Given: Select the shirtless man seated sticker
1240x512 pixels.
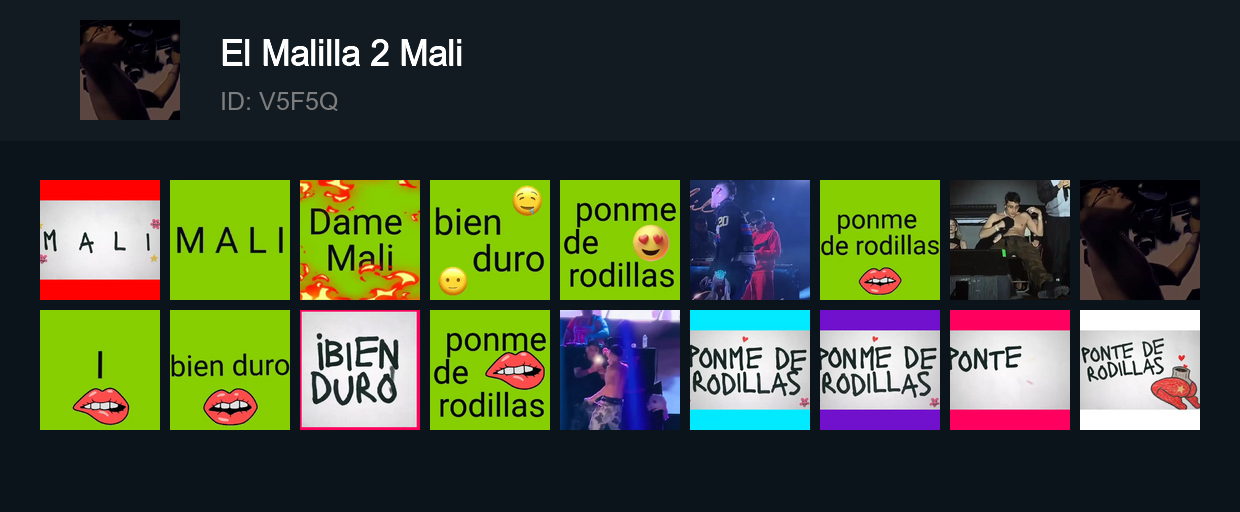Looking at the screenshot, I should (x=1010, y=240).
